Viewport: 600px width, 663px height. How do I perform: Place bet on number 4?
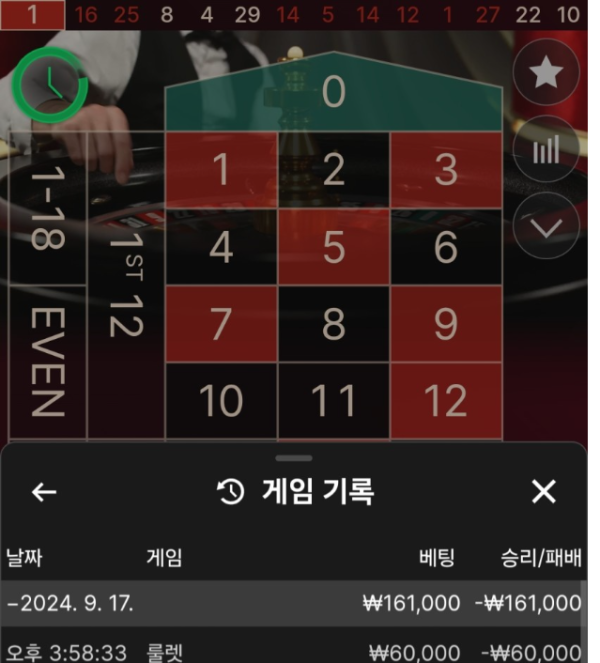pos(220,246)
